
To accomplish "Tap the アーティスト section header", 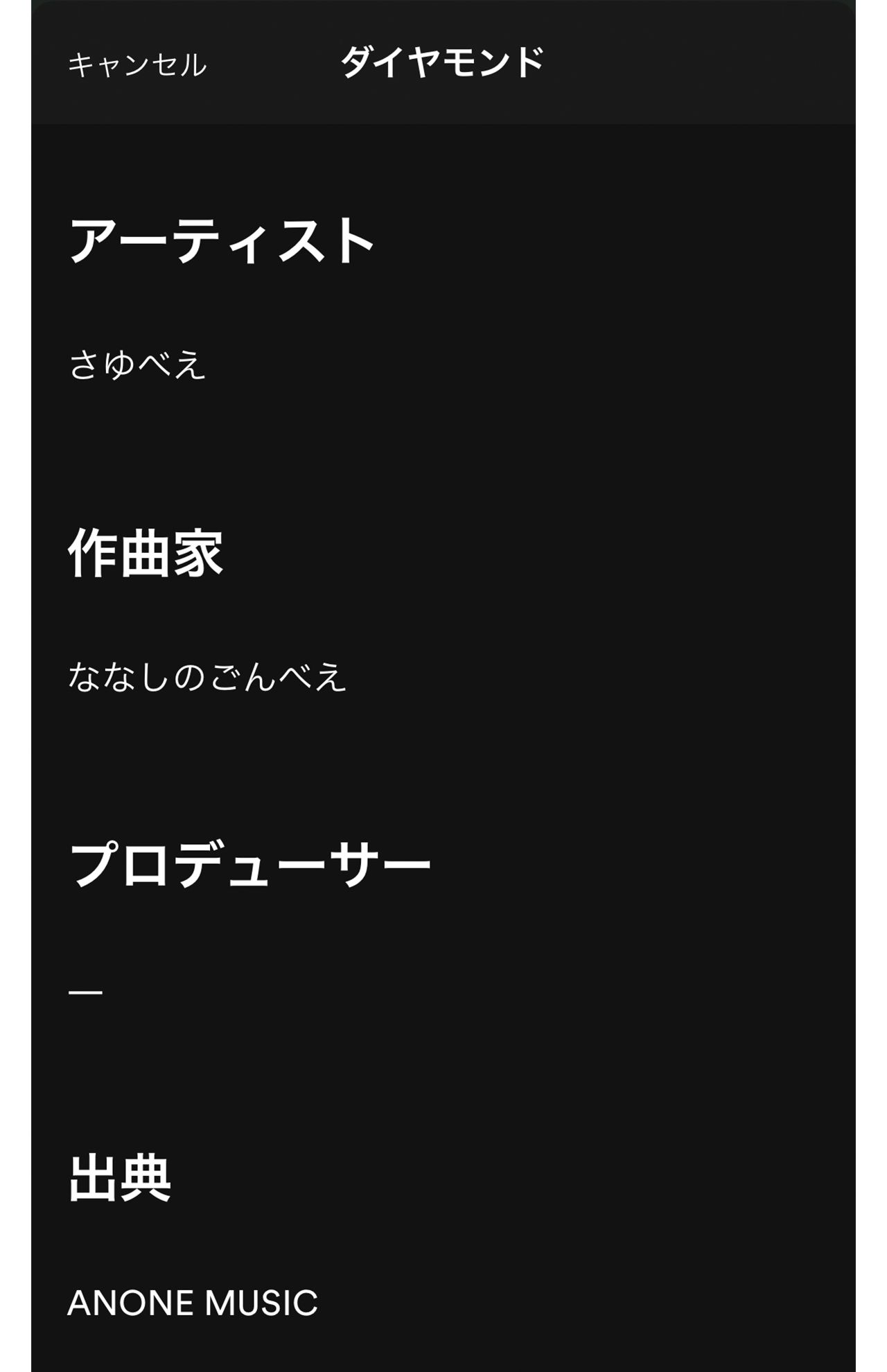I will click(x=222, y=239).
